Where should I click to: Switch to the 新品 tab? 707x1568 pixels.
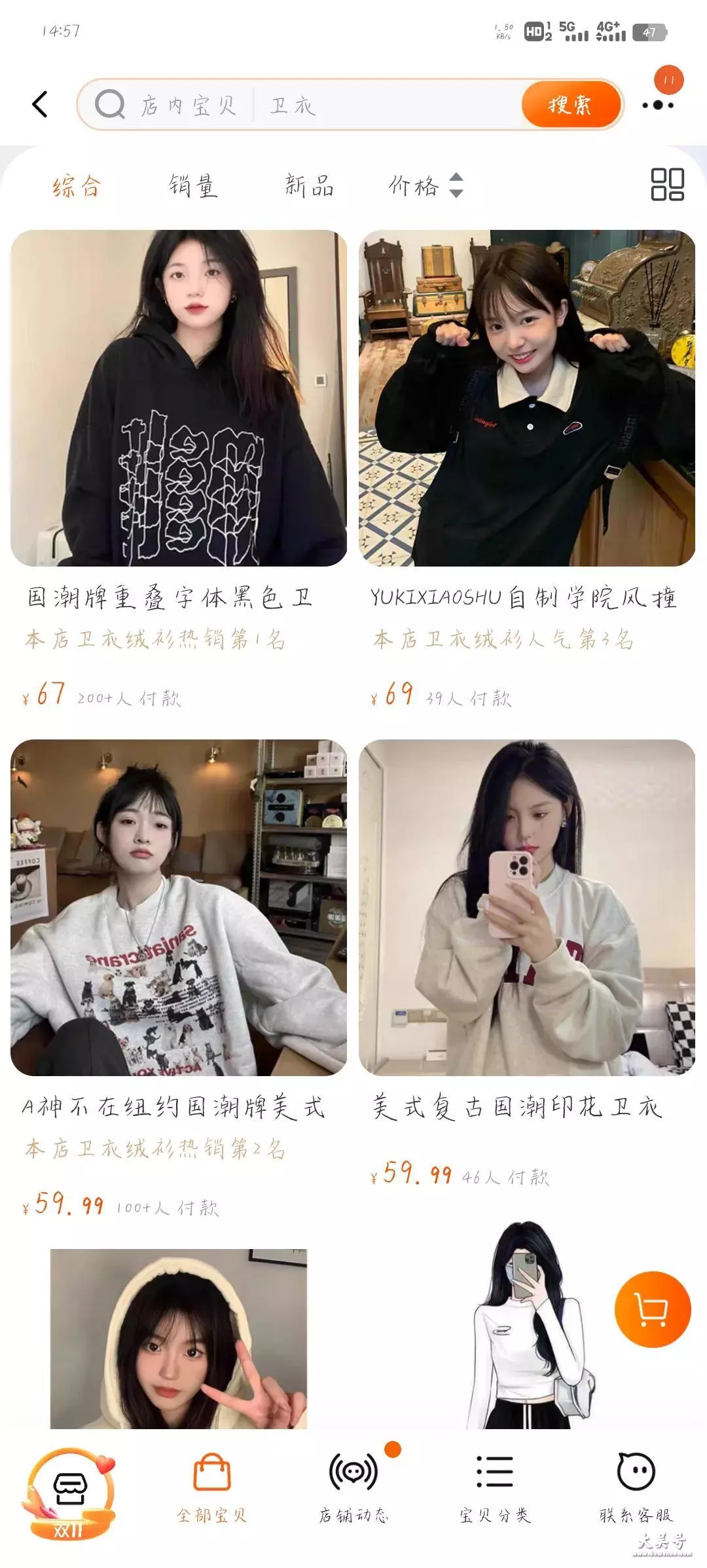(x=310, y=186)
